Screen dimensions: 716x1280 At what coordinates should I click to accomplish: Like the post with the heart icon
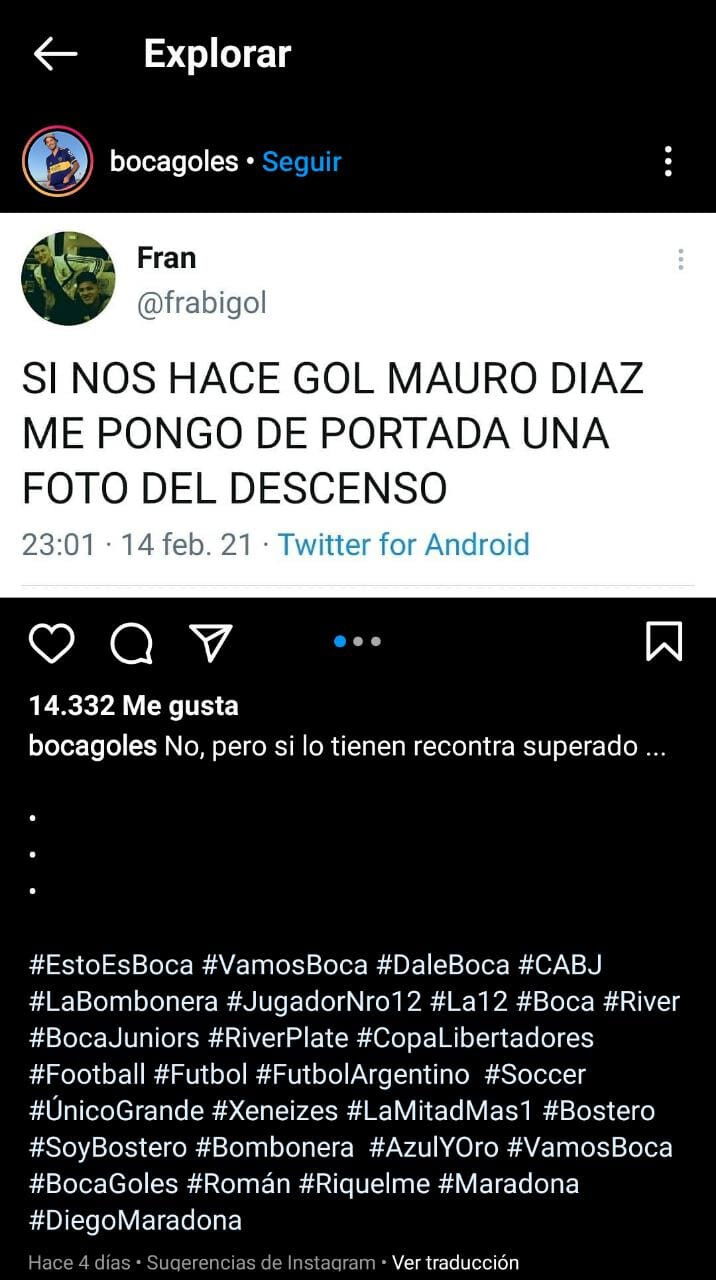point(51,642)
